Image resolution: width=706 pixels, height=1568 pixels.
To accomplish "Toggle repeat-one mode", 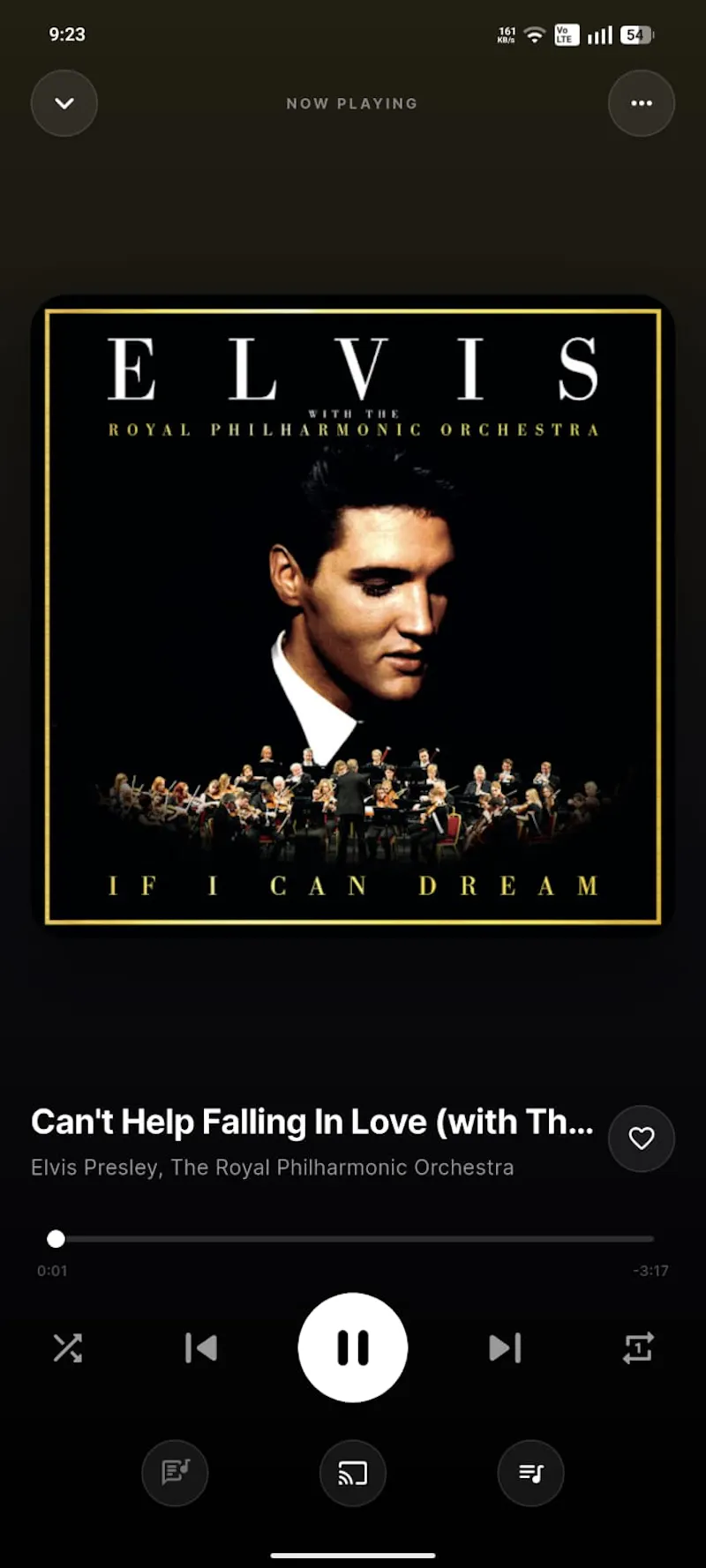I will (x=638, y=1348).
